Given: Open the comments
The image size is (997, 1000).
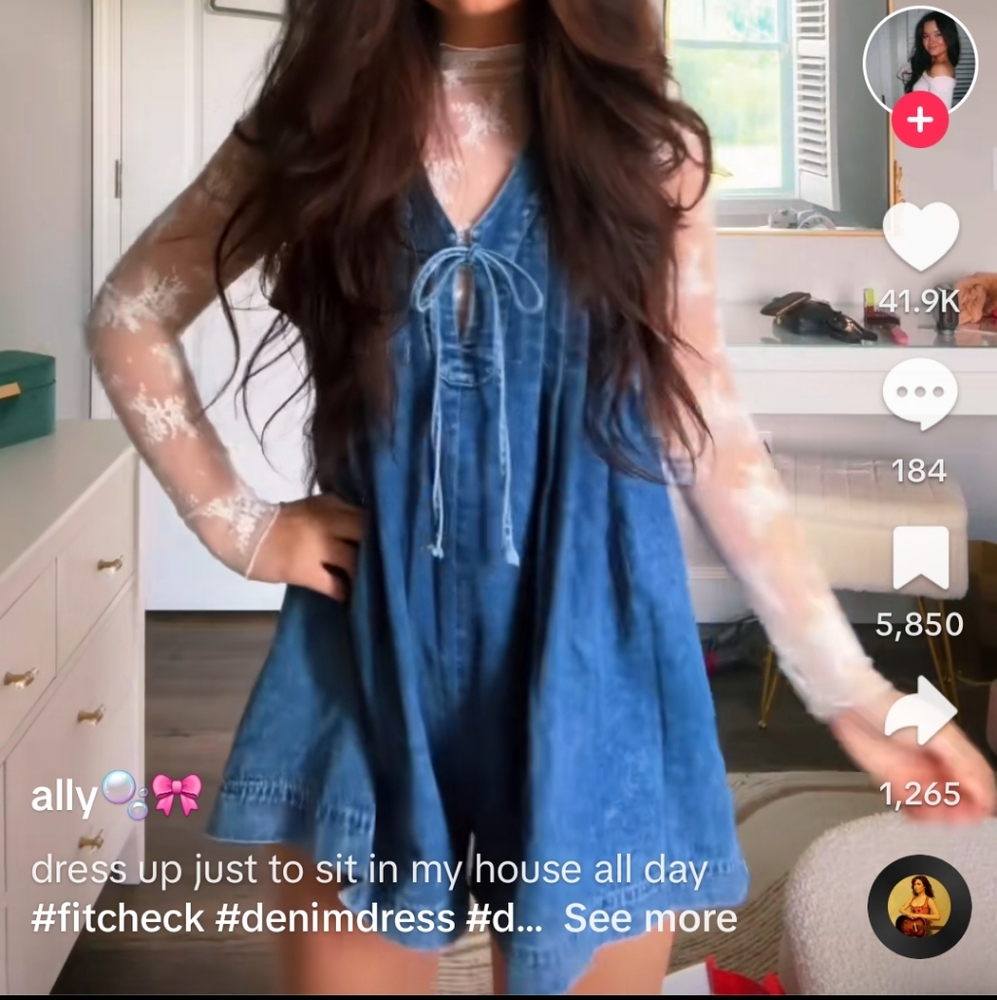Looking at the screenshot, I should pyautogui.click(x=919, y=392).
